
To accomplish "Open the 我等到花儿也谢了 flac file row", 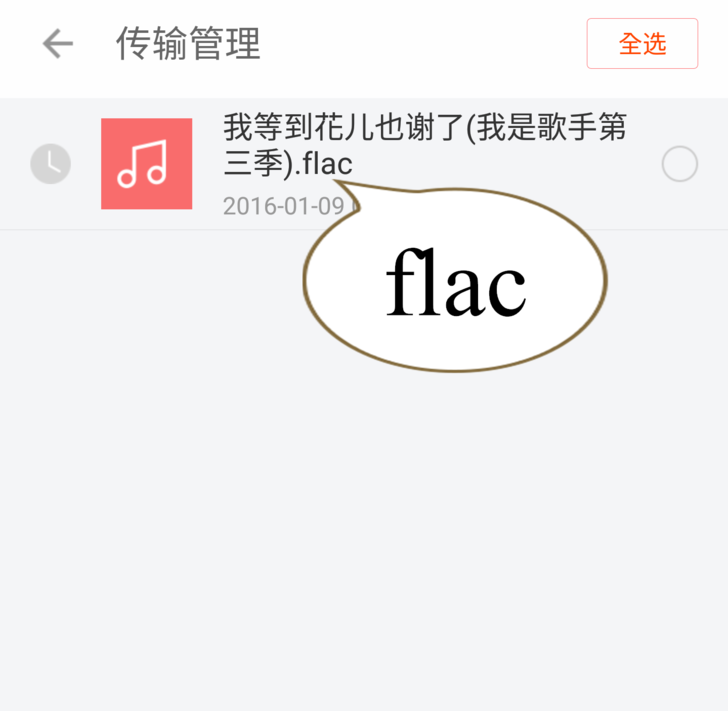I will (x=425, y=144).
